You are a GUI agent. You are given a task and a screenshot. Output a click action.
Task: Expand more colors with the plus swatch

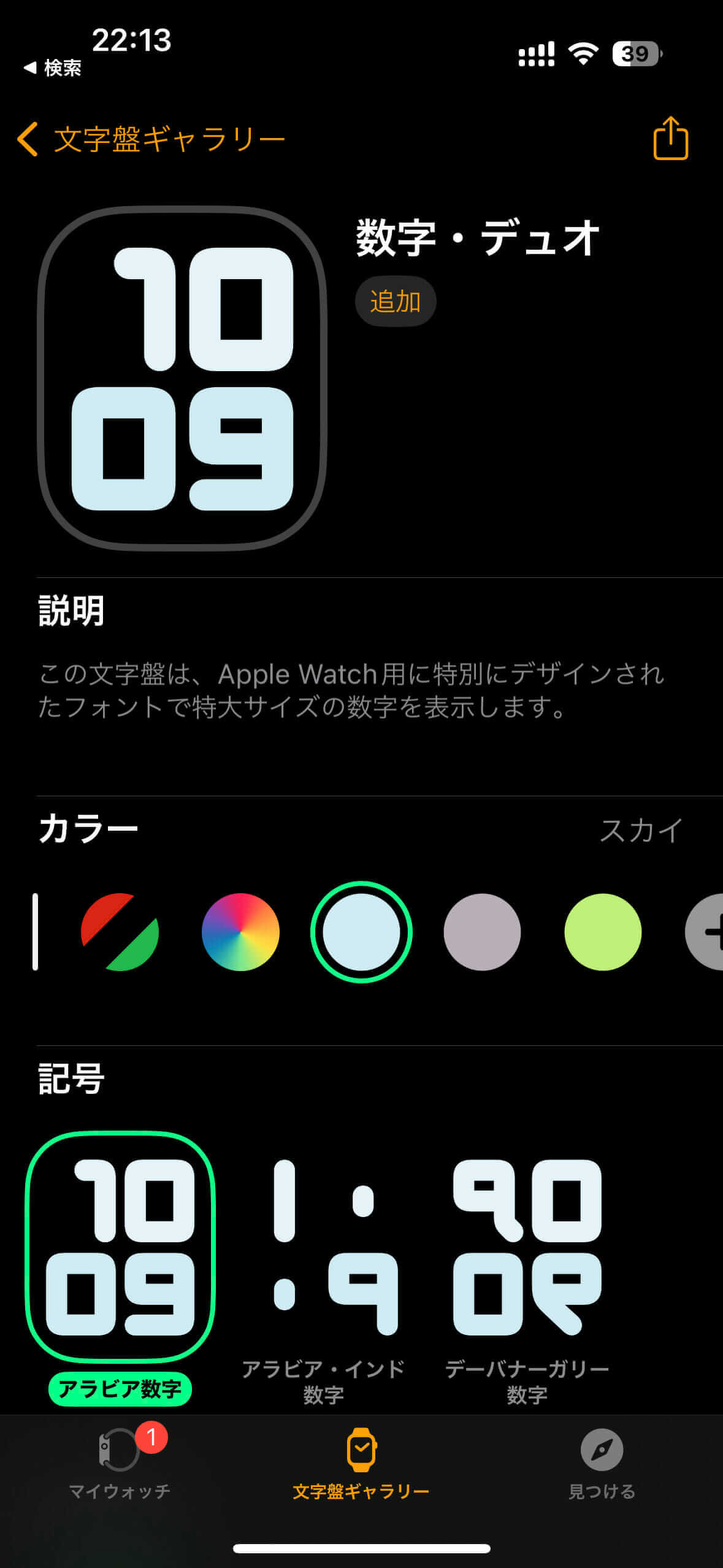click(x=714, y=932)
